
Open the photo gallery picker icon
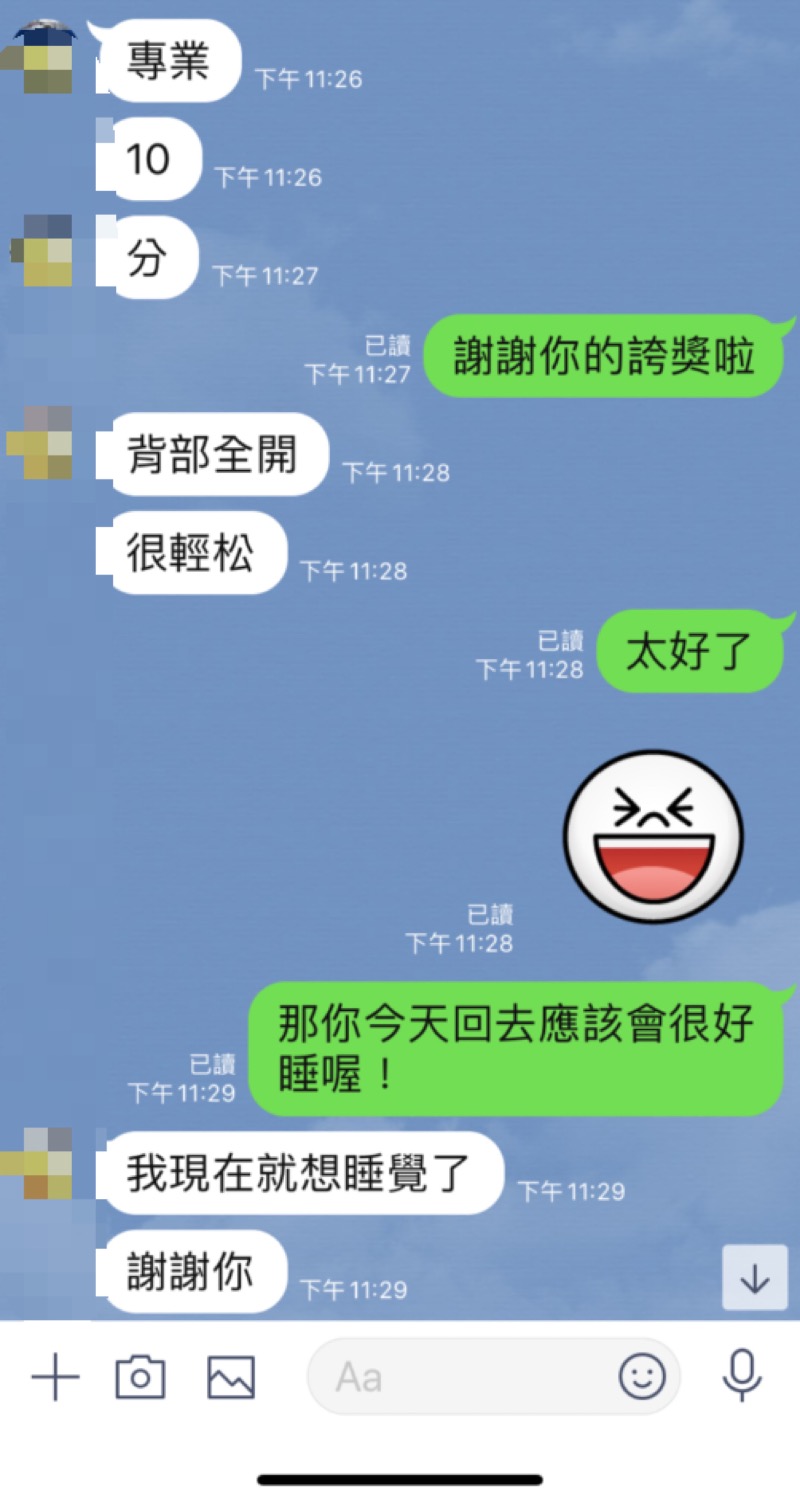pos(228,1376)
